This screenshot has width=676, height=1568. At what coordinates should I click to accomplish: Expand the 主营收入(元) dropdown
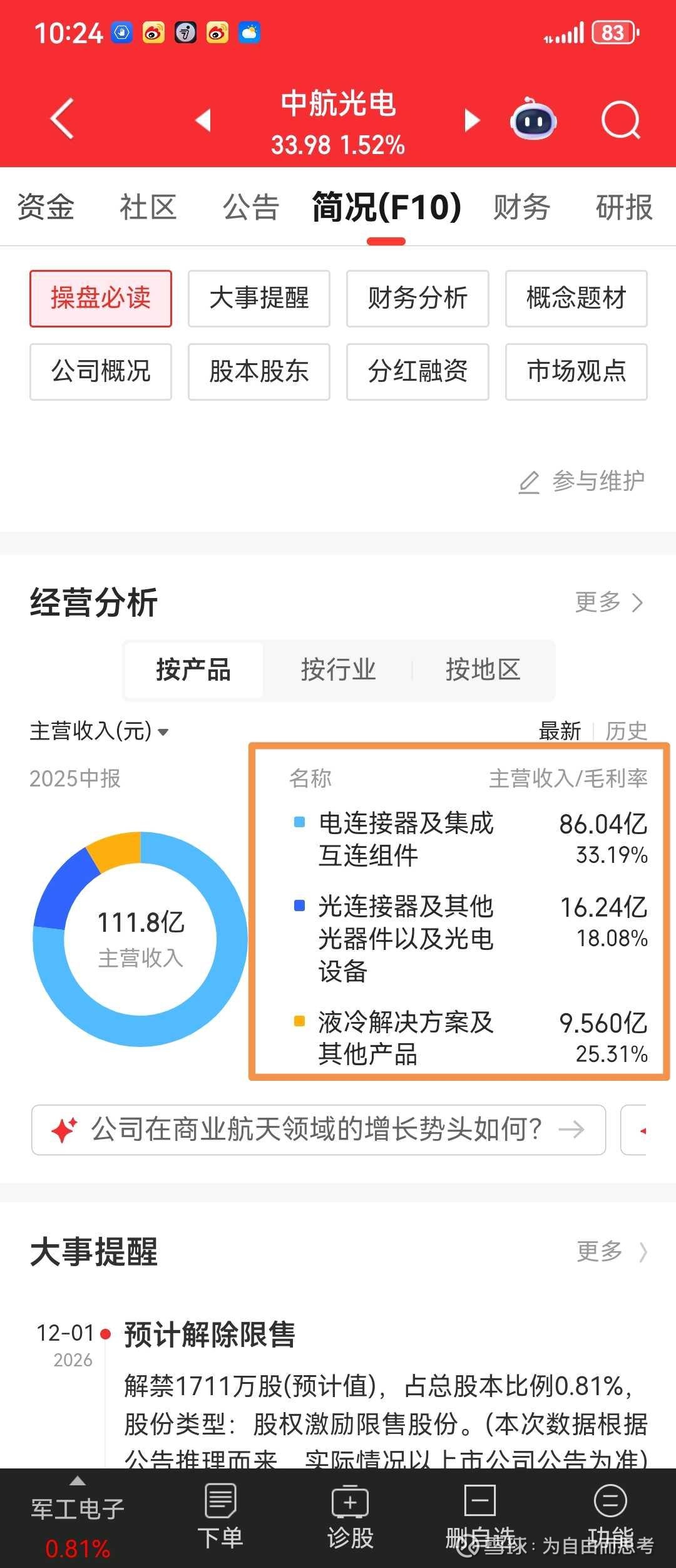coord(99,731)
